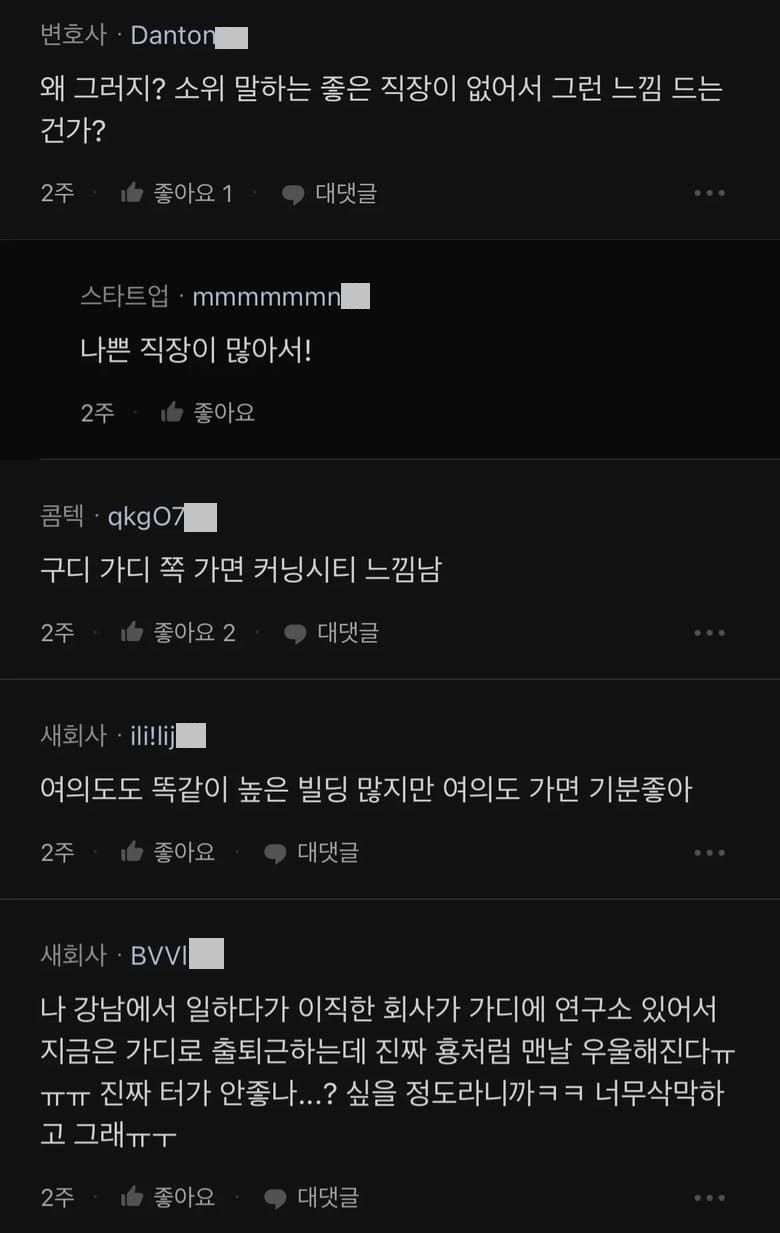Screen dimensions: 780x1233
Task: Open more options on the 콤텍 comment
Action: pyautogui.click(x=709, y=632)
